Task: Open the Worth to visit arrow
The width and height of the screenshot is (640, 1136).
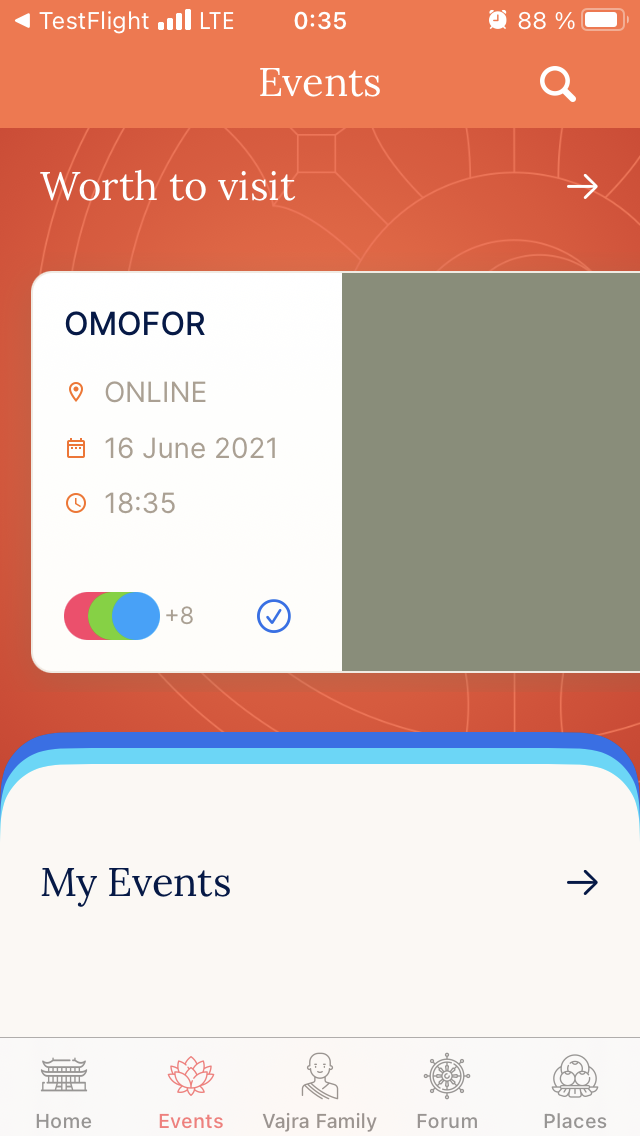Action: [582, 186]
